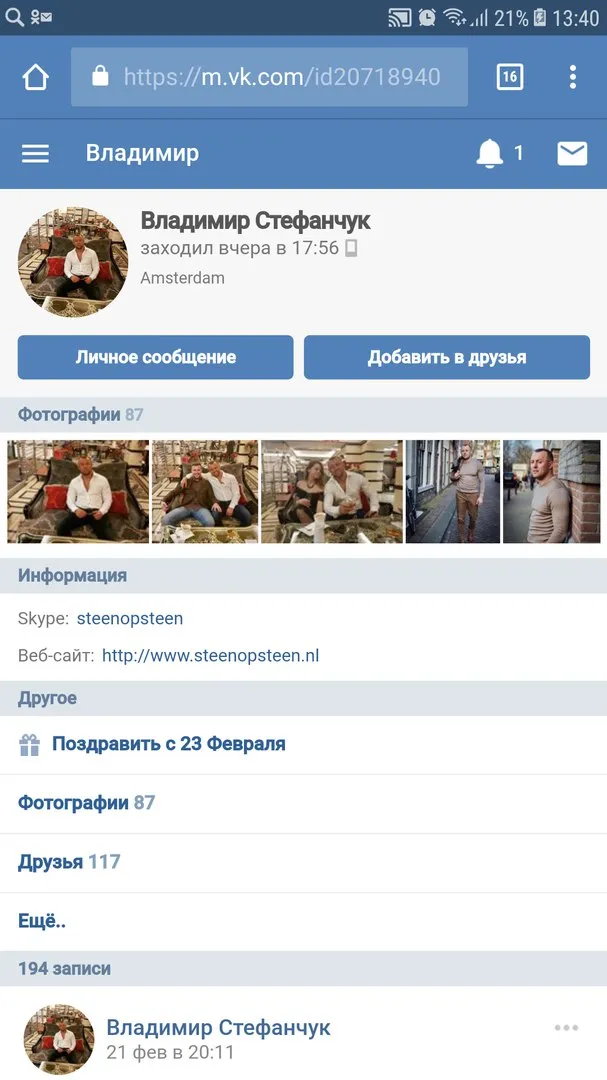Select Поздравить с 23 Февраля
607x1080 pixels.
(303, 745)
